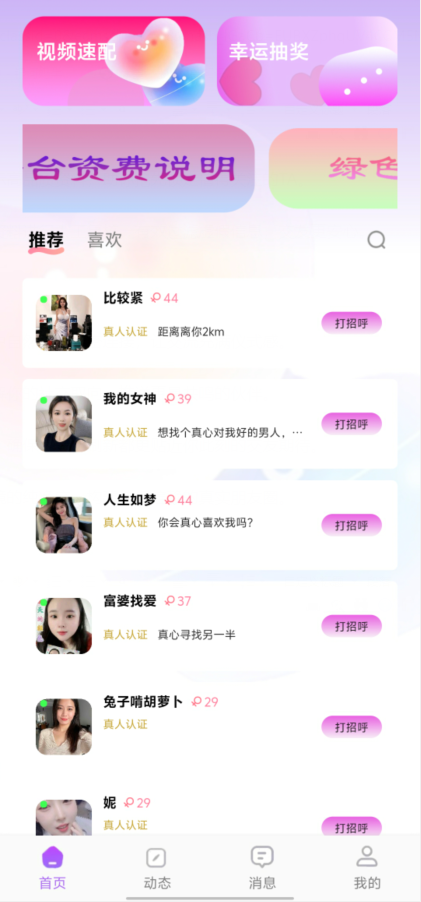View 人生如梦's profile photo
This screenshot has width=421, height=902.
coord(64,525)
